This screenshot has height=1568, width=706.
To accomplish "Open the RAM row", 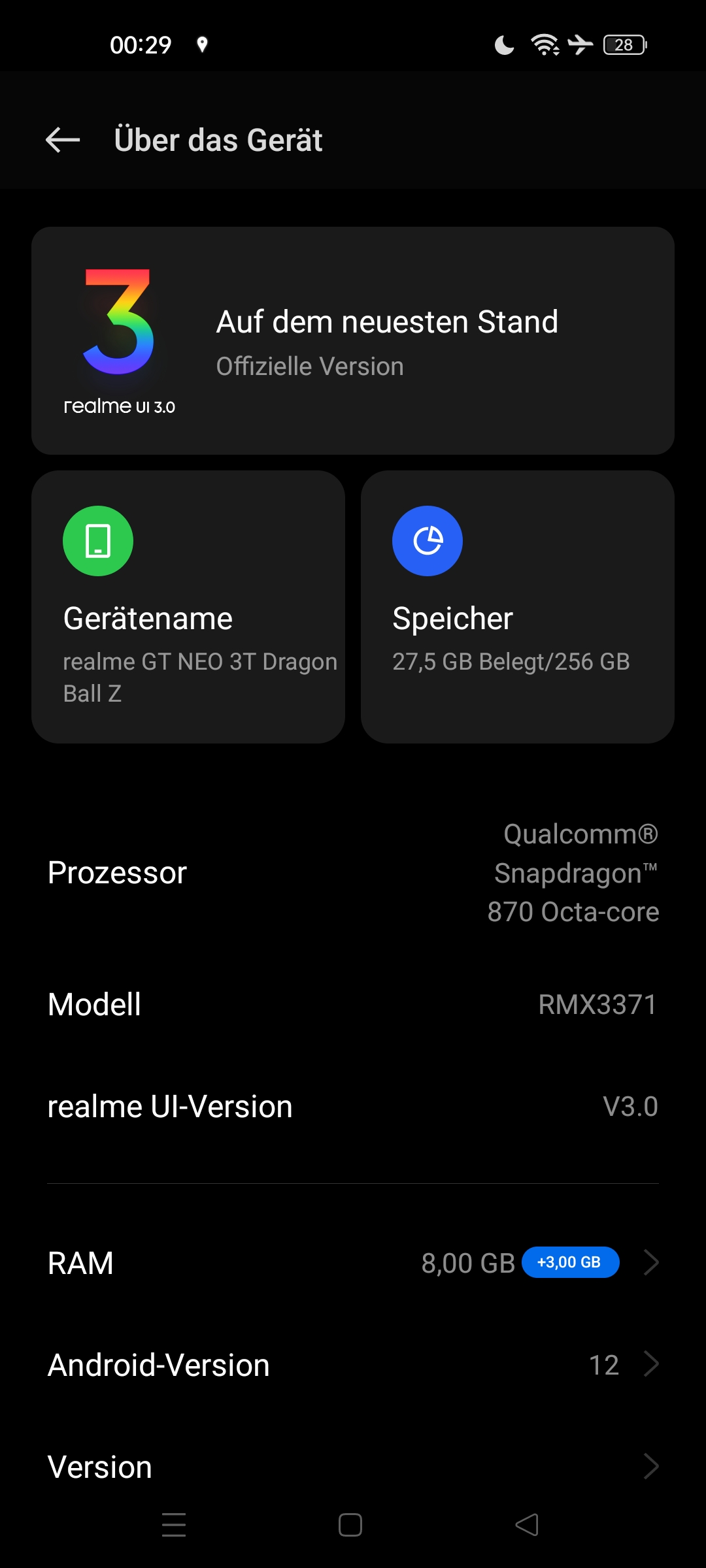I will point(353,1262).
